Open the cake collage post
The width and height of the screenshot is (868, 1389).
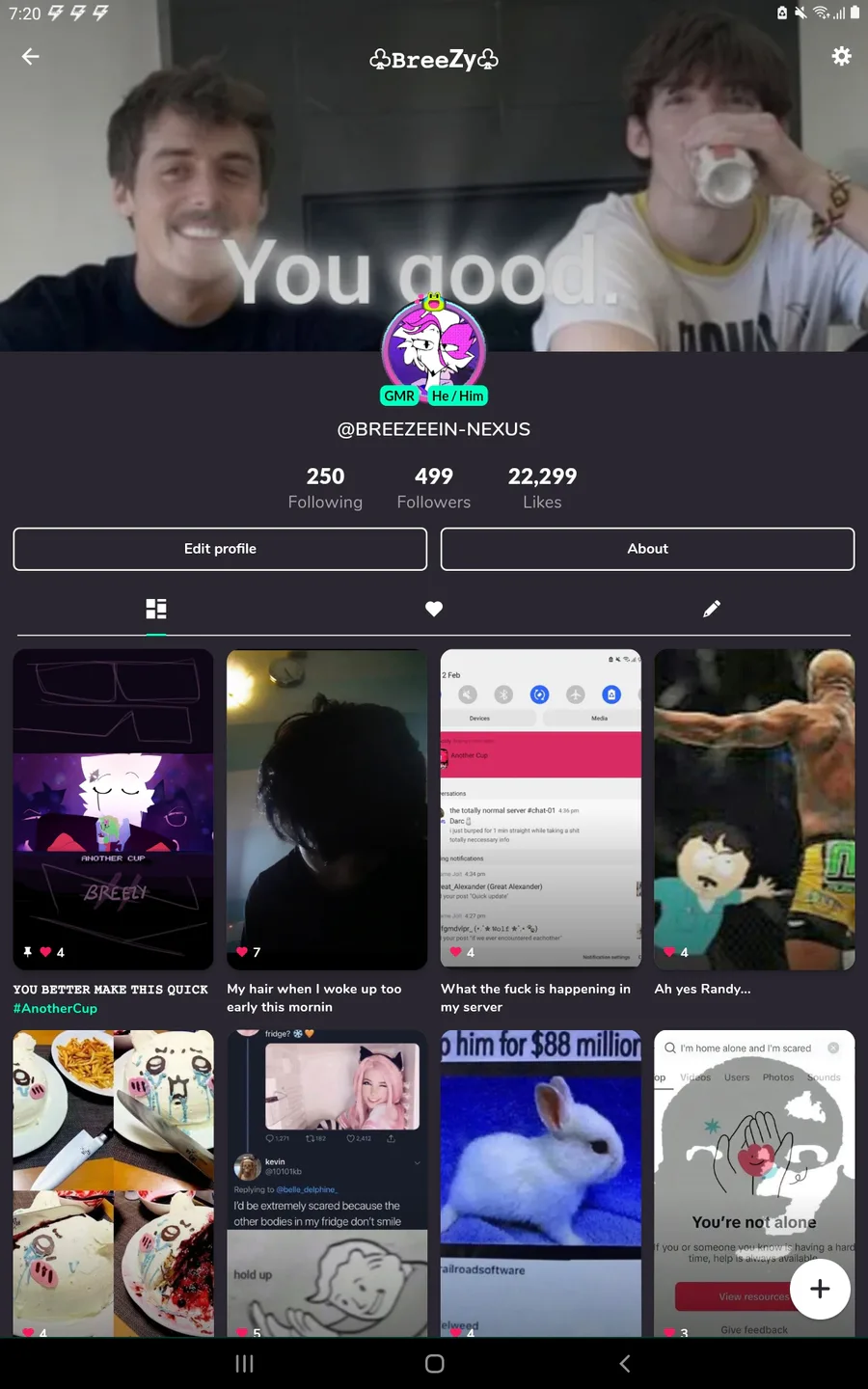click(x=113, y=1183)
